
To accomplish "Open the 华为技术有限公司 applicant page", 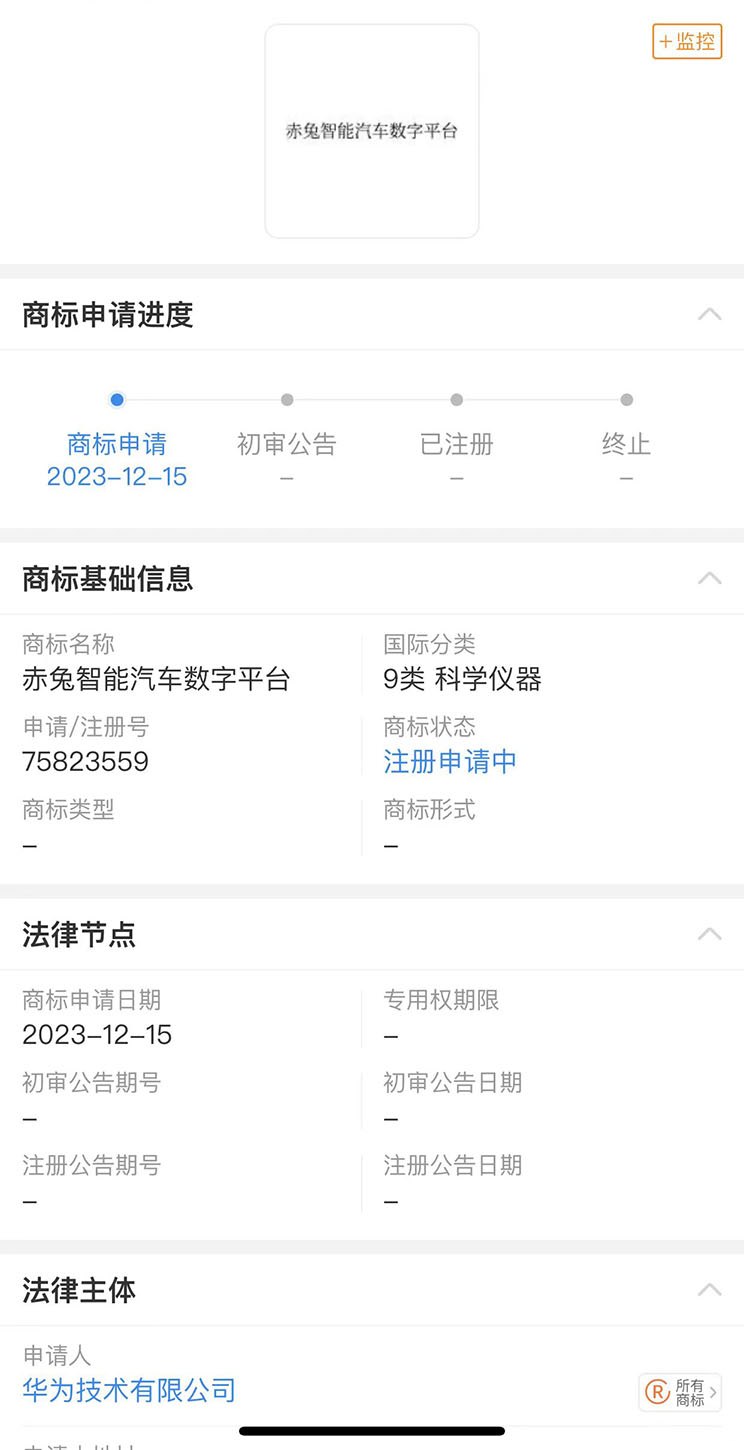I will pyautogui.click(x=129, y=1391).
